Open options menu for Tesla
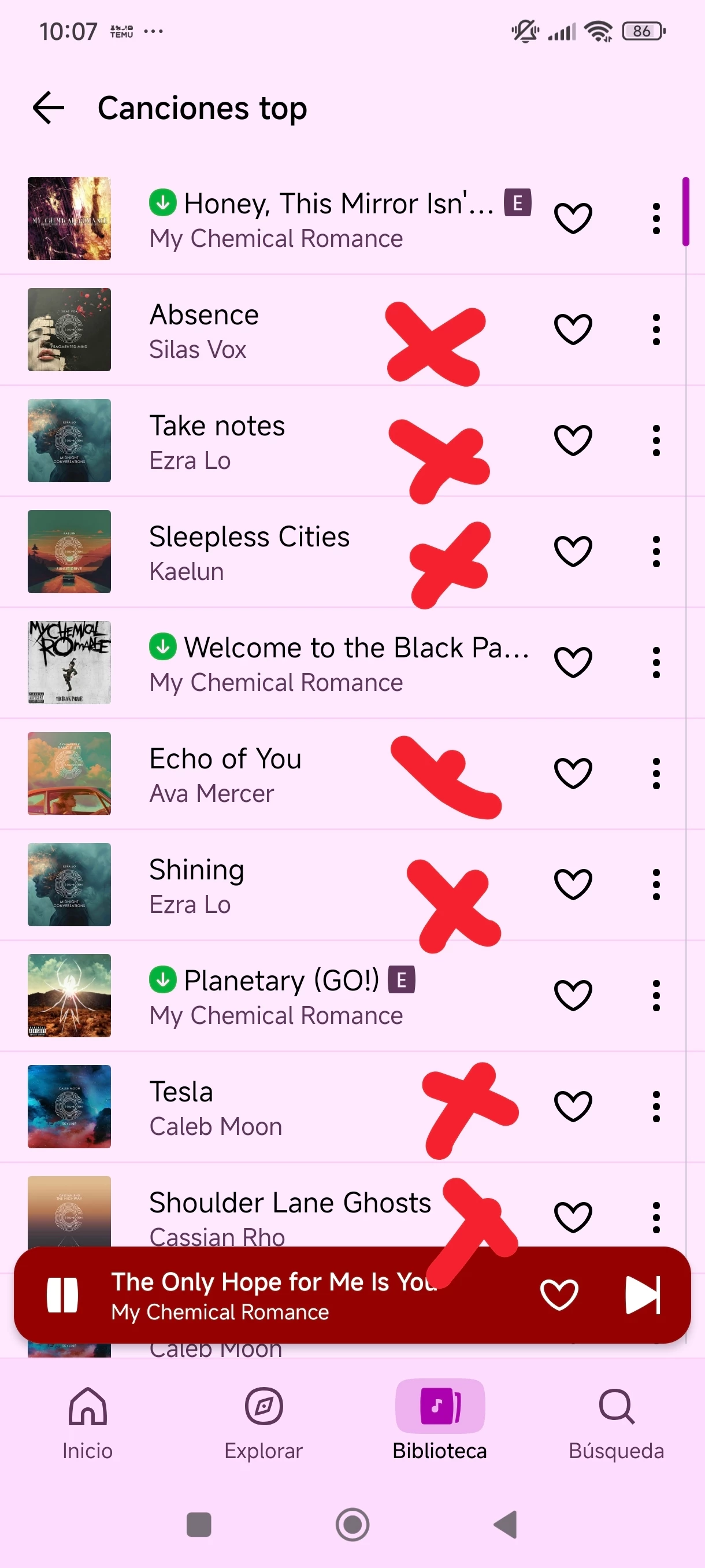Screen dimensions: 705x1568 point(656,1106)
